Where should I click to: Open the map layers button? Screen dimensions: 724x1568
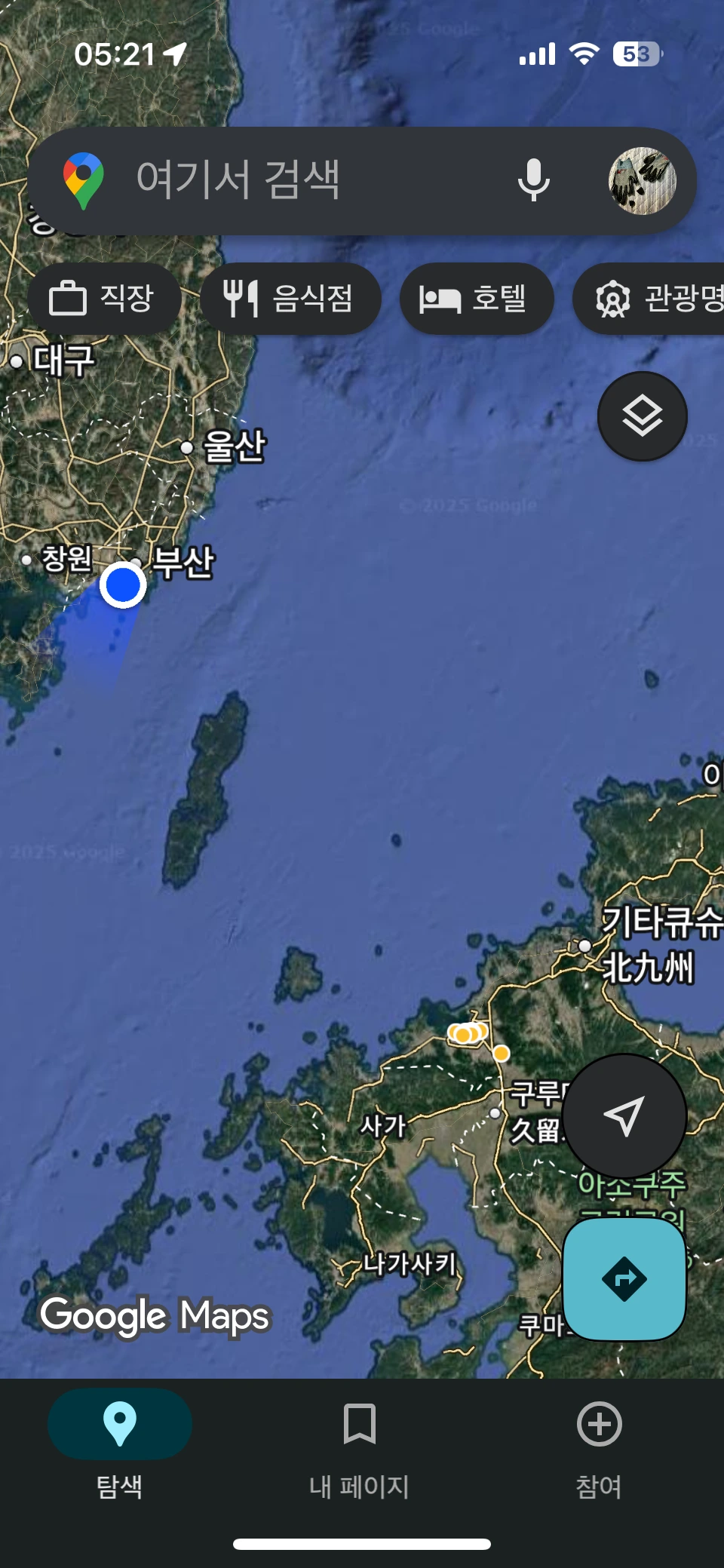click(x=642, y=416)
